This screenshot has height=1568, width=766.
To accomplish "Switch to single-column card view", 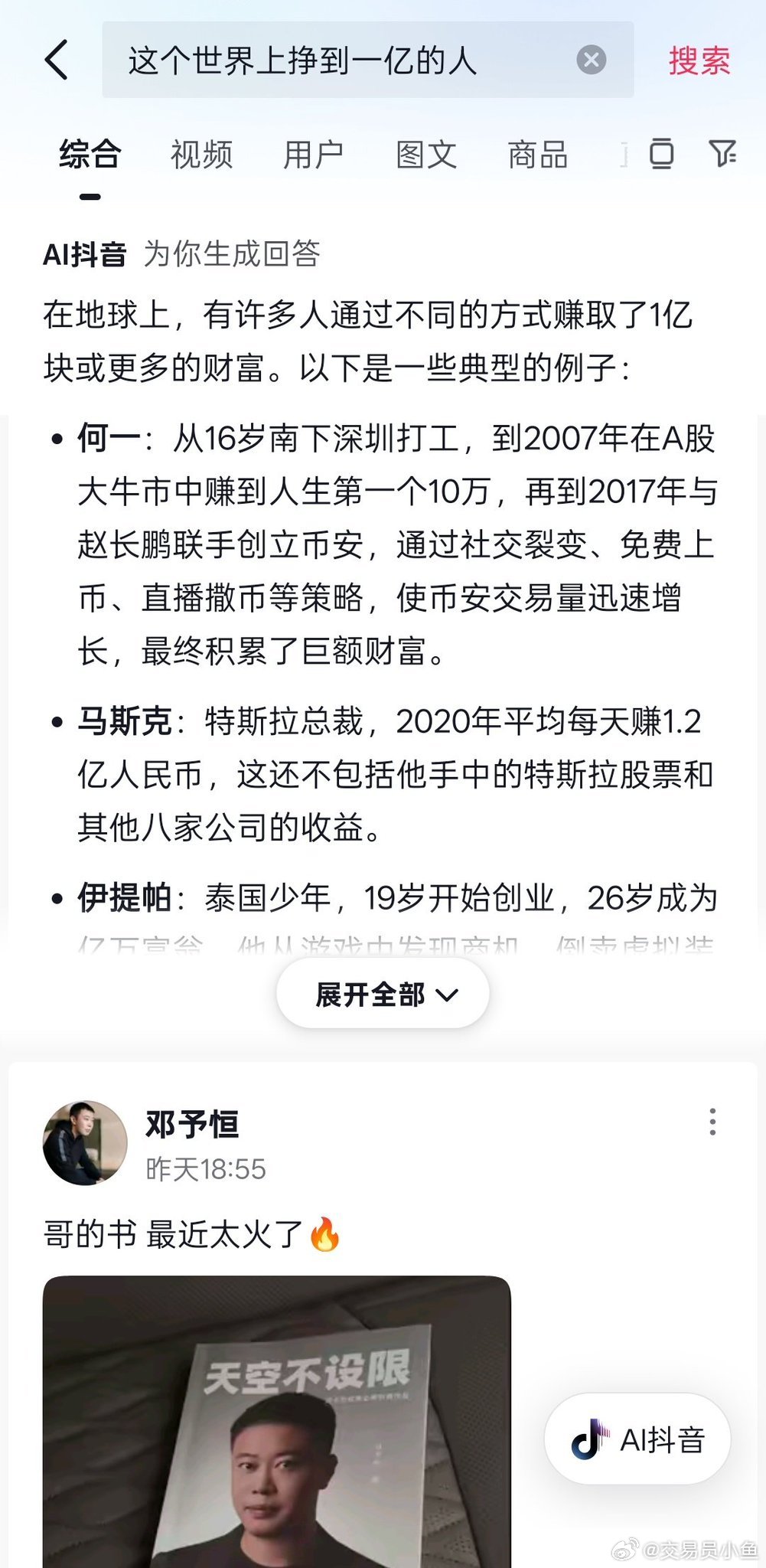I will (x=660, y=155).
